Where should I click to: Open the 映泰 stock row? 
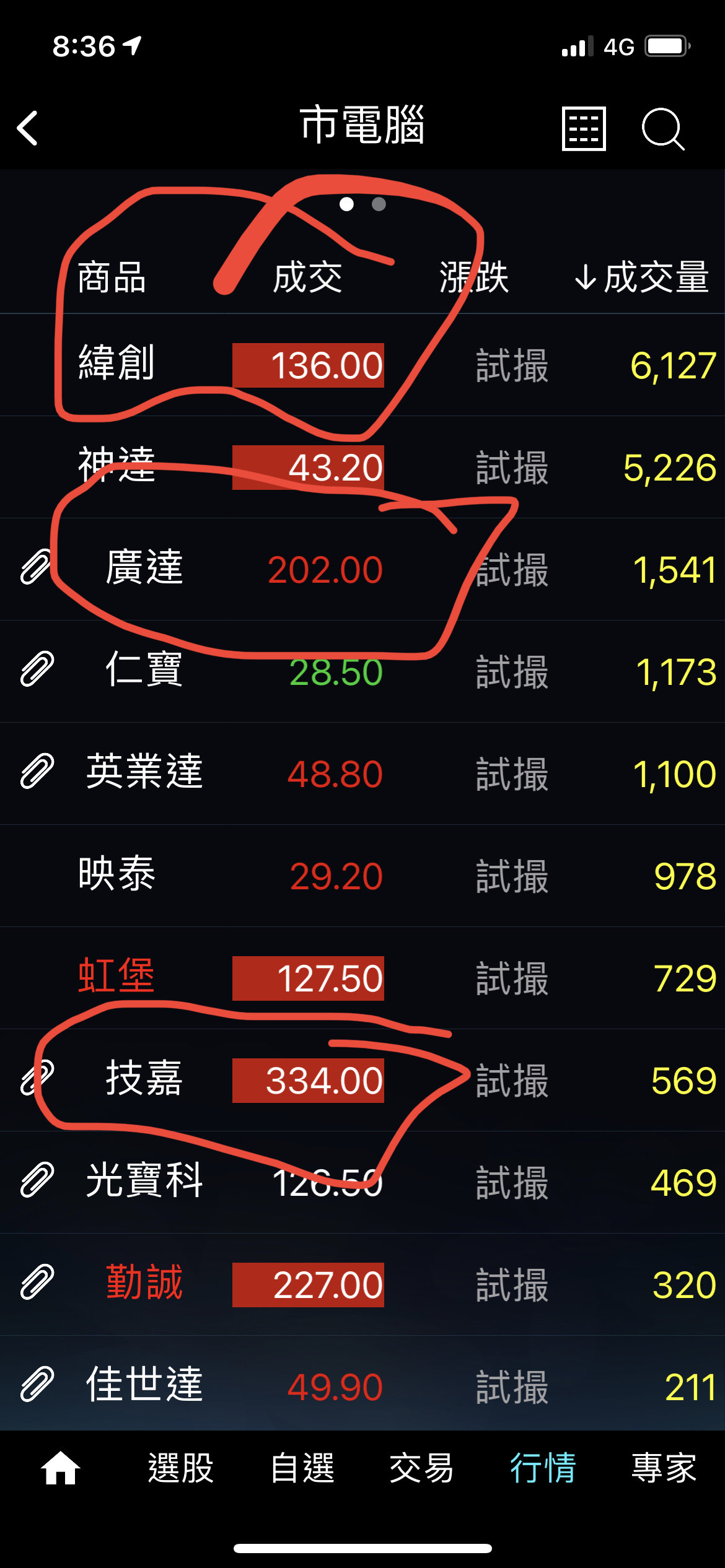click(362, 876)
